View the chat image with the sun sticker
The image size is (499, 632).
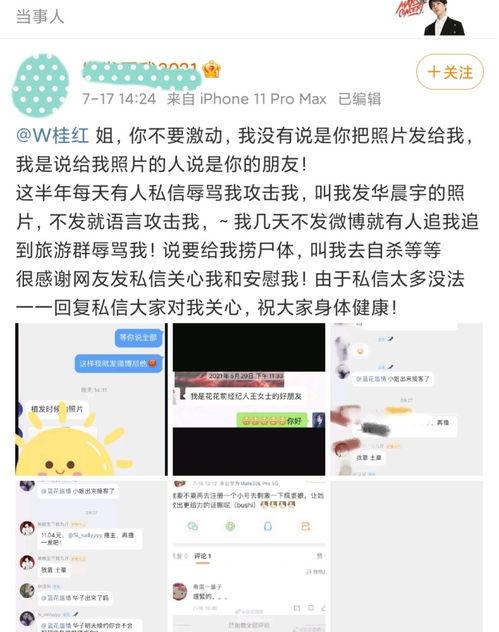click(x=91, y=399)
